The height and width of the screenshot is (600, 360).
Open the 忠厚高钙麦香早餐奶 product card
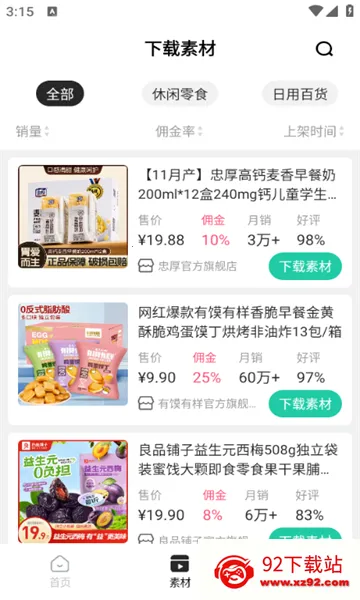[180, 222]
